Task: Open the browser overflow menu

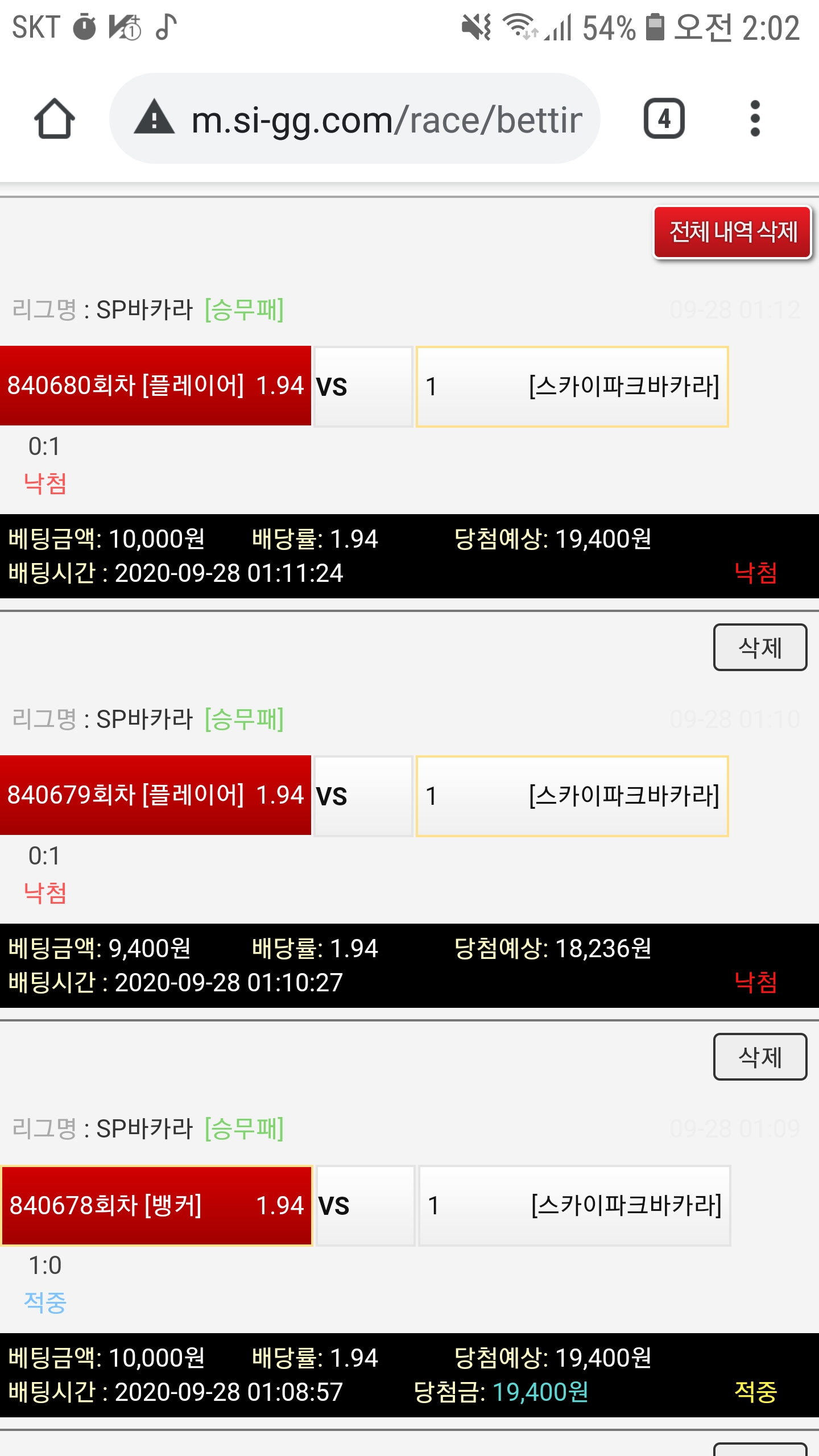Action: point(755,118)
